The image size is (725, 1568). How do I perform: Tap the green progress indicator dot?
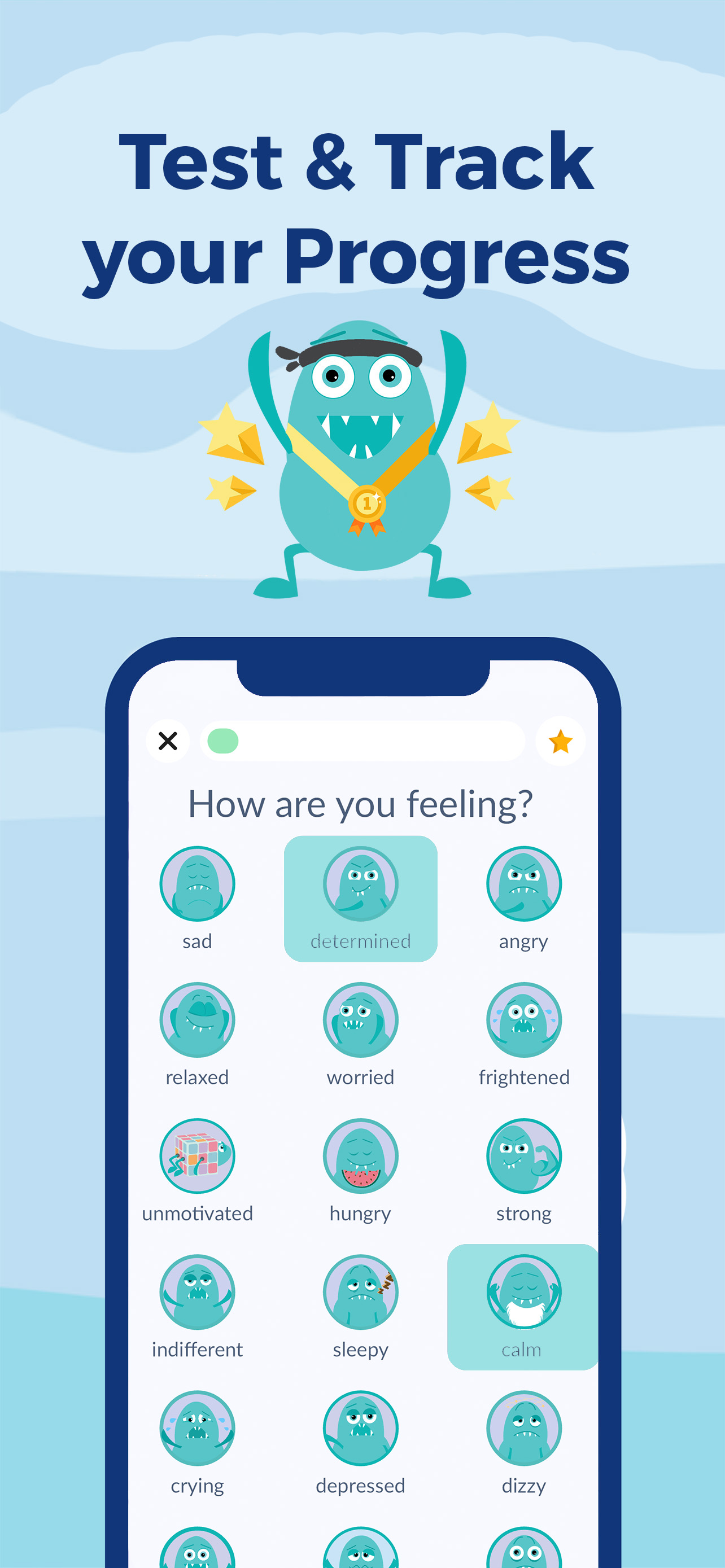[224, 741]
